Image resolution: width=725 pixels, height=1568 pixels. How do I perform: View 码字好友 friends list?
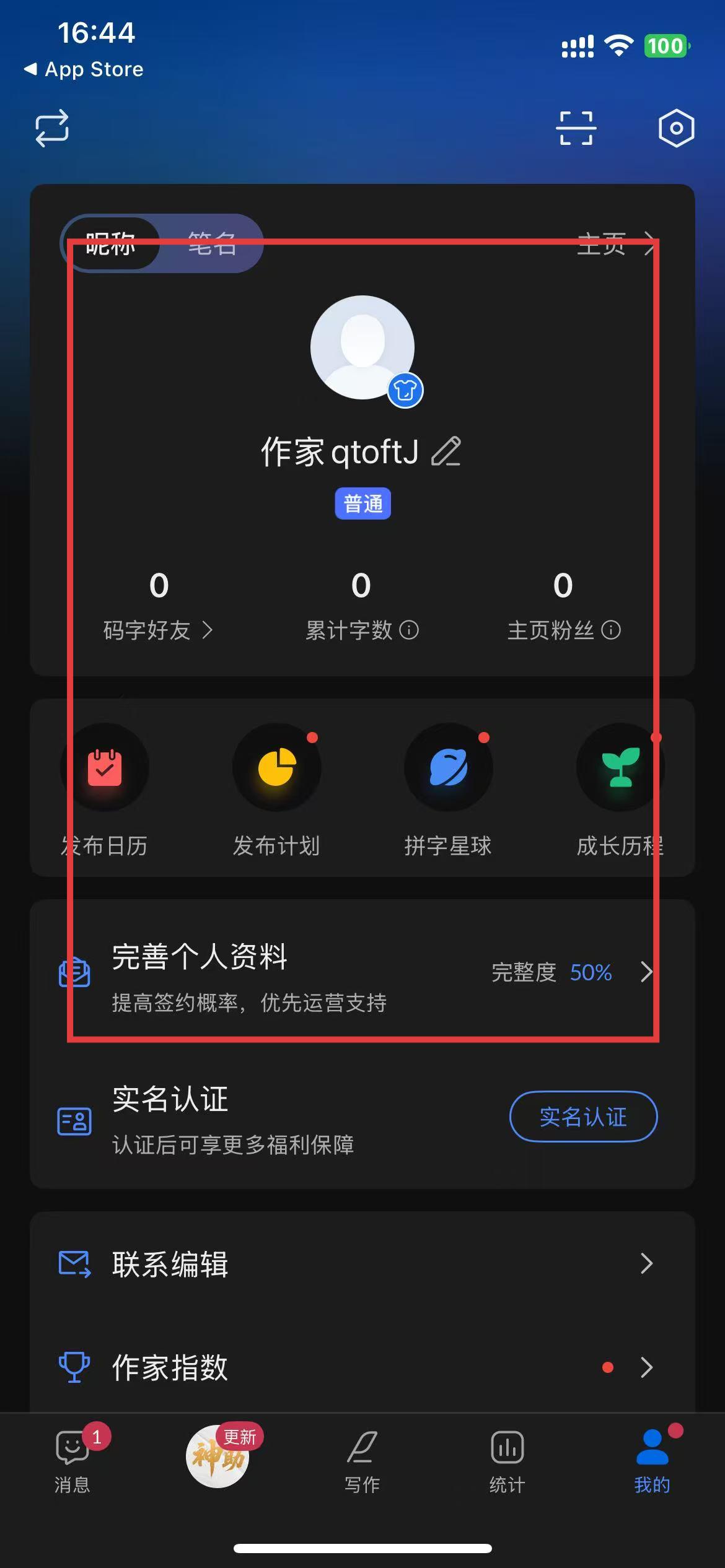coord(158,630)
